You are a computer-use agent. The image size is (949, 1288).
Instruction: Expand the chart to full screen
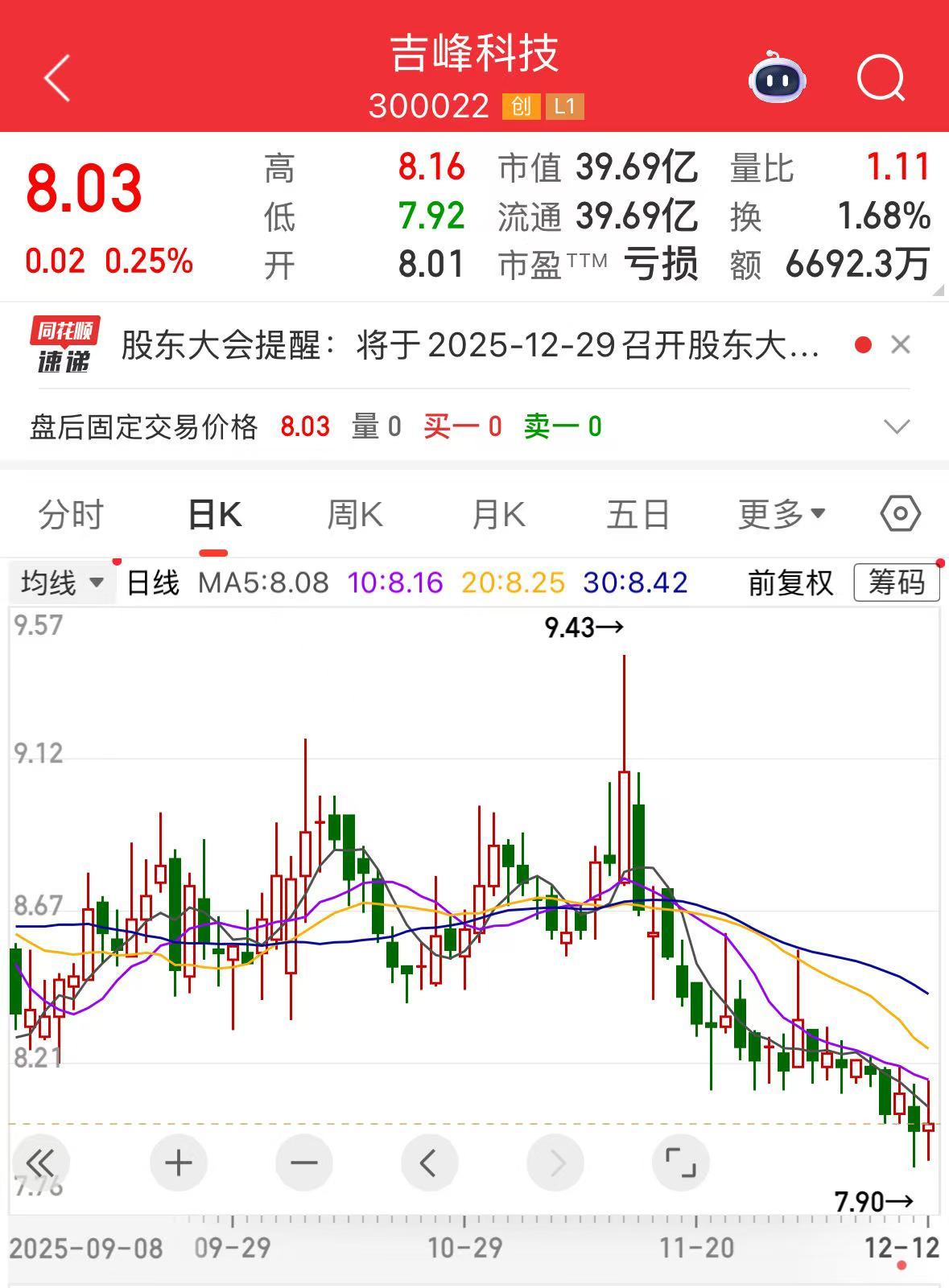click(680, 1162)
